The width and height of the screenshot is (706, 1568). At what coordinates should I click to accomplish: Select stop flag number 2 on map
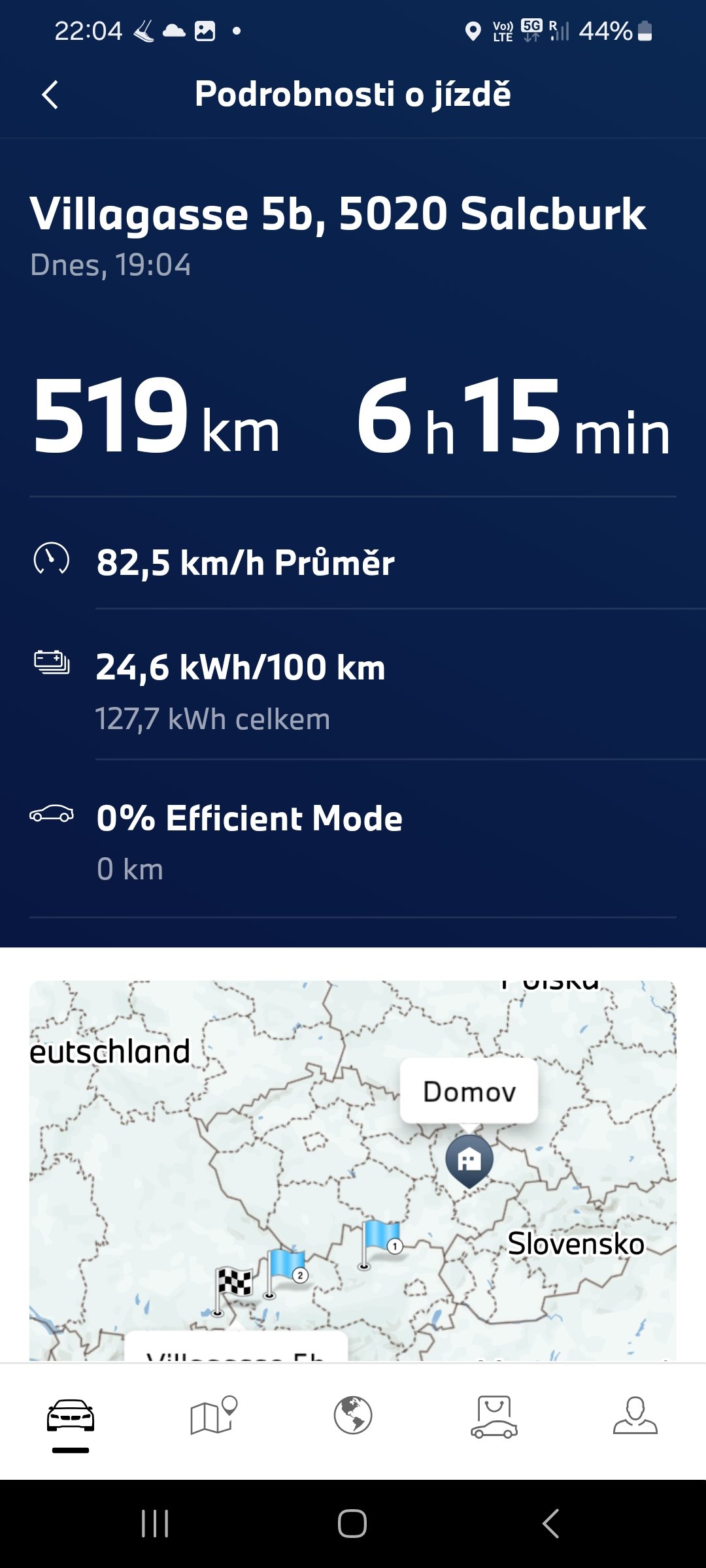point(286,1266)
